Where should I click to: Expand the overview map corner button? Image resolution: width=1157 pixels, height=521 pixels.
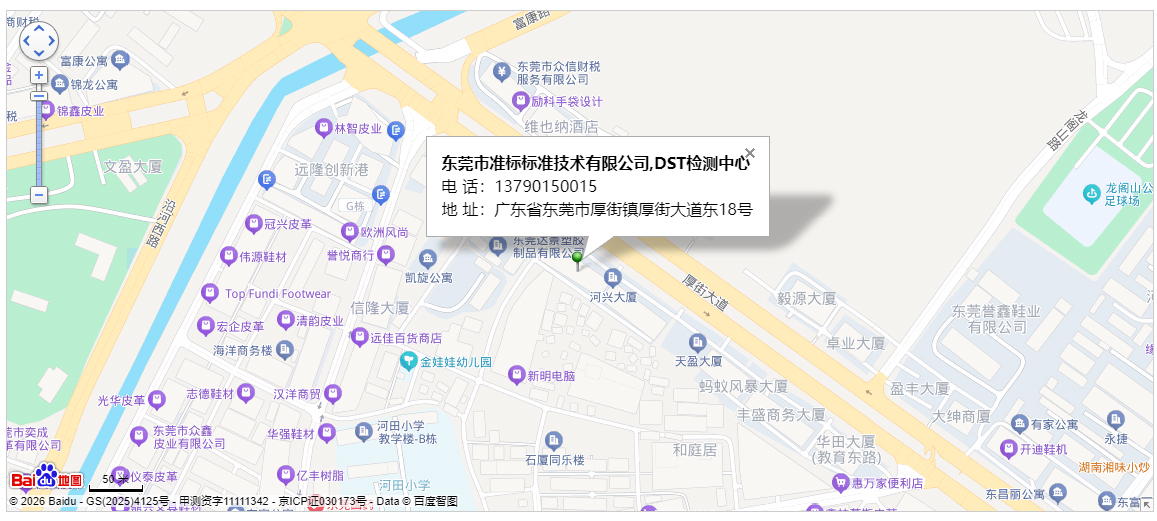[x=1146, y=504]
